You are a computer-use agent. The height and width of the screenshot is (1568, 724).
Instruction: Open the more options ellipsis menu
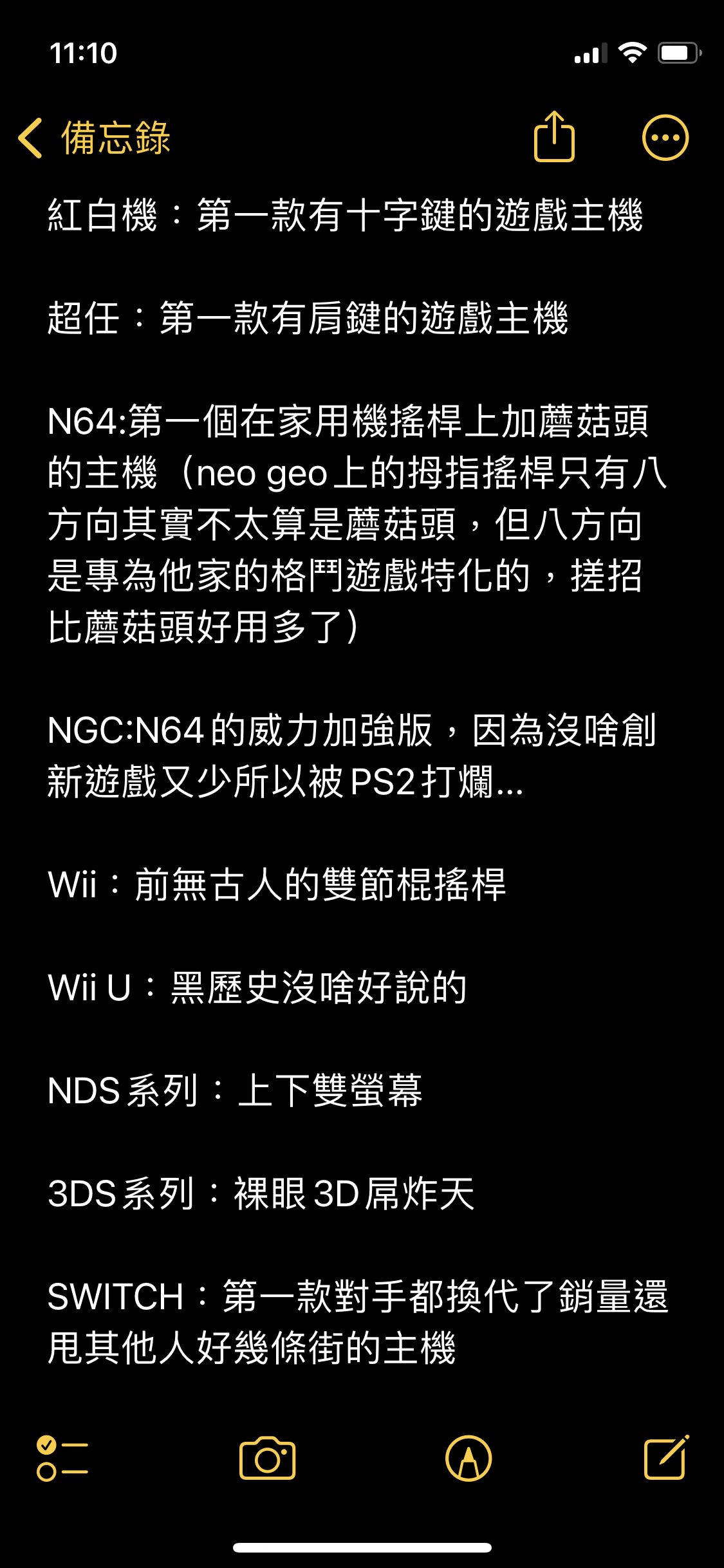665,138
